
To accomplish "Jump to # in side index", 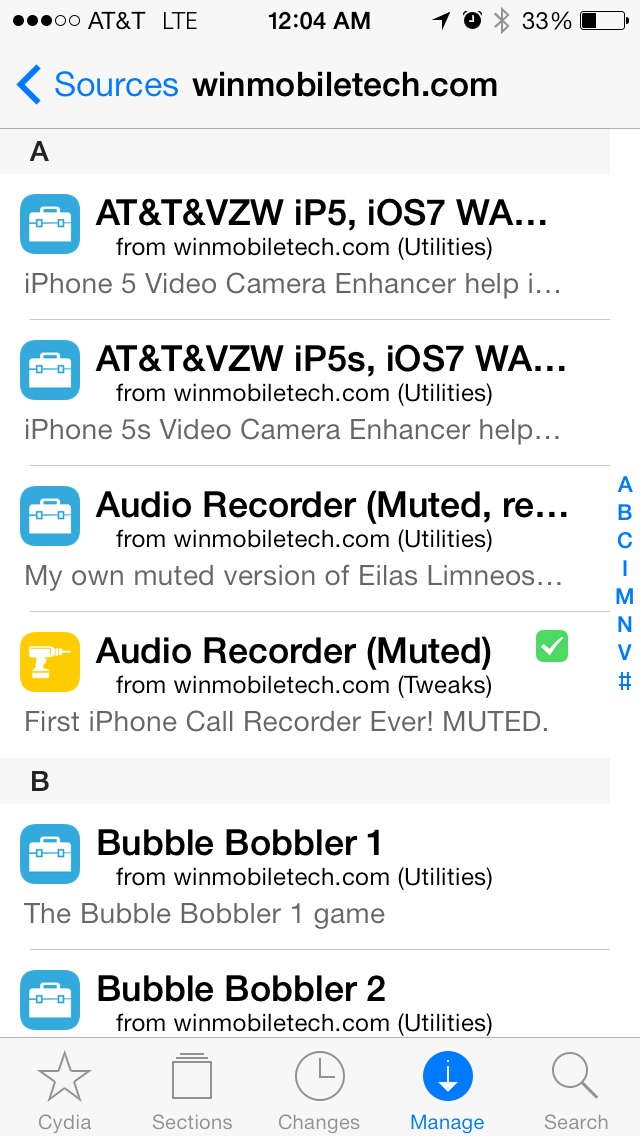I will pos(625,681).
